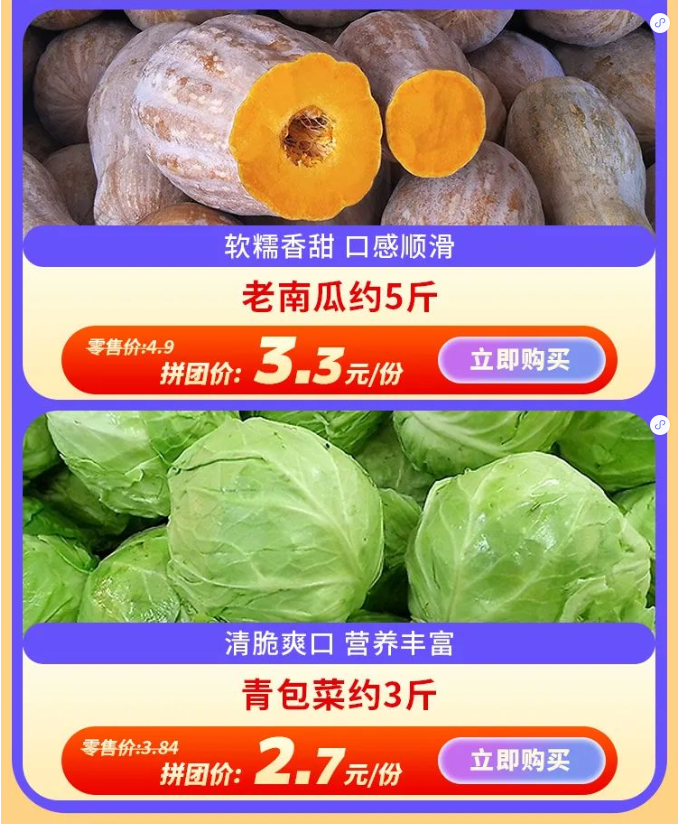Image resolution: width=679 pixels, height=824 pixels.
Task: Open the 青包菜 cabbage product card
Action: coord(338,518)
